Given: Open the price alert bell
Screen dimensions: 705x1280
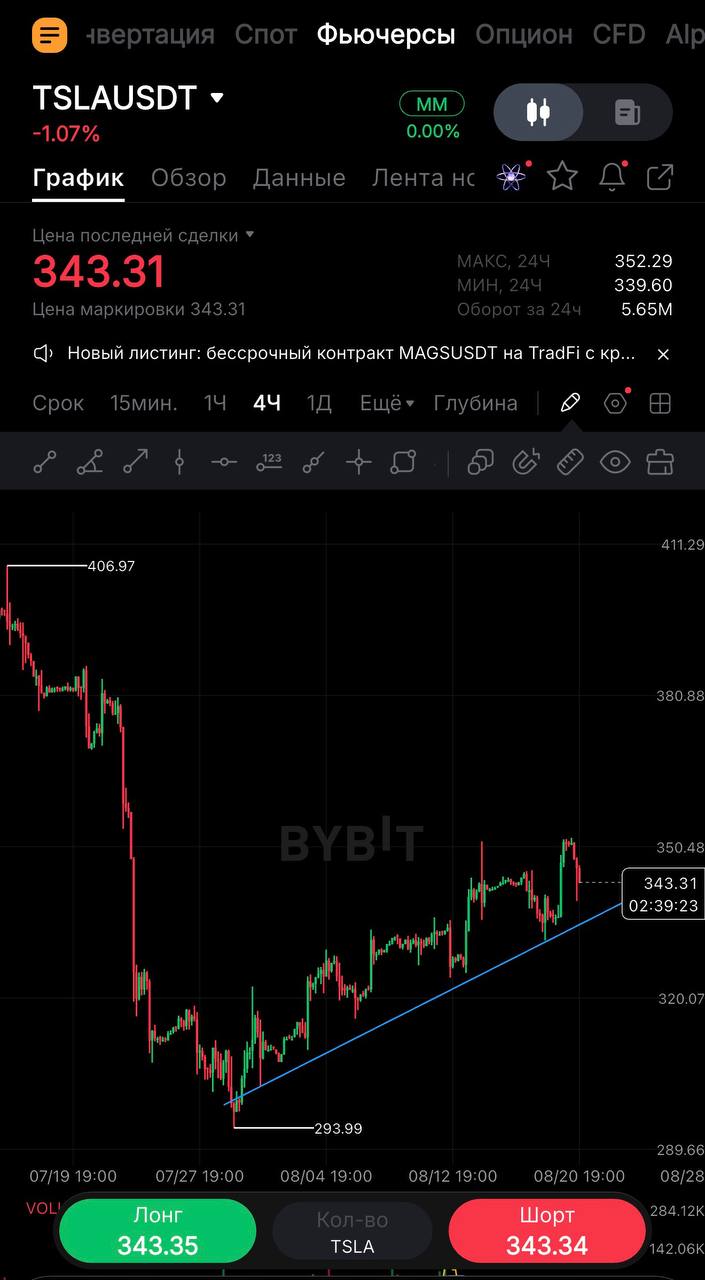Looking at the screenshot, I should (x=612, y=177).
